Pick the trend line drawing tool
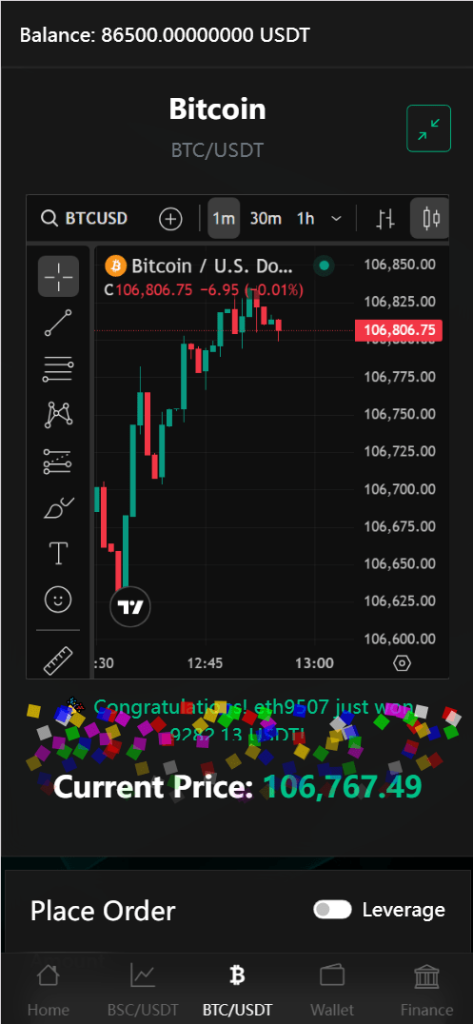 (58, 323)
